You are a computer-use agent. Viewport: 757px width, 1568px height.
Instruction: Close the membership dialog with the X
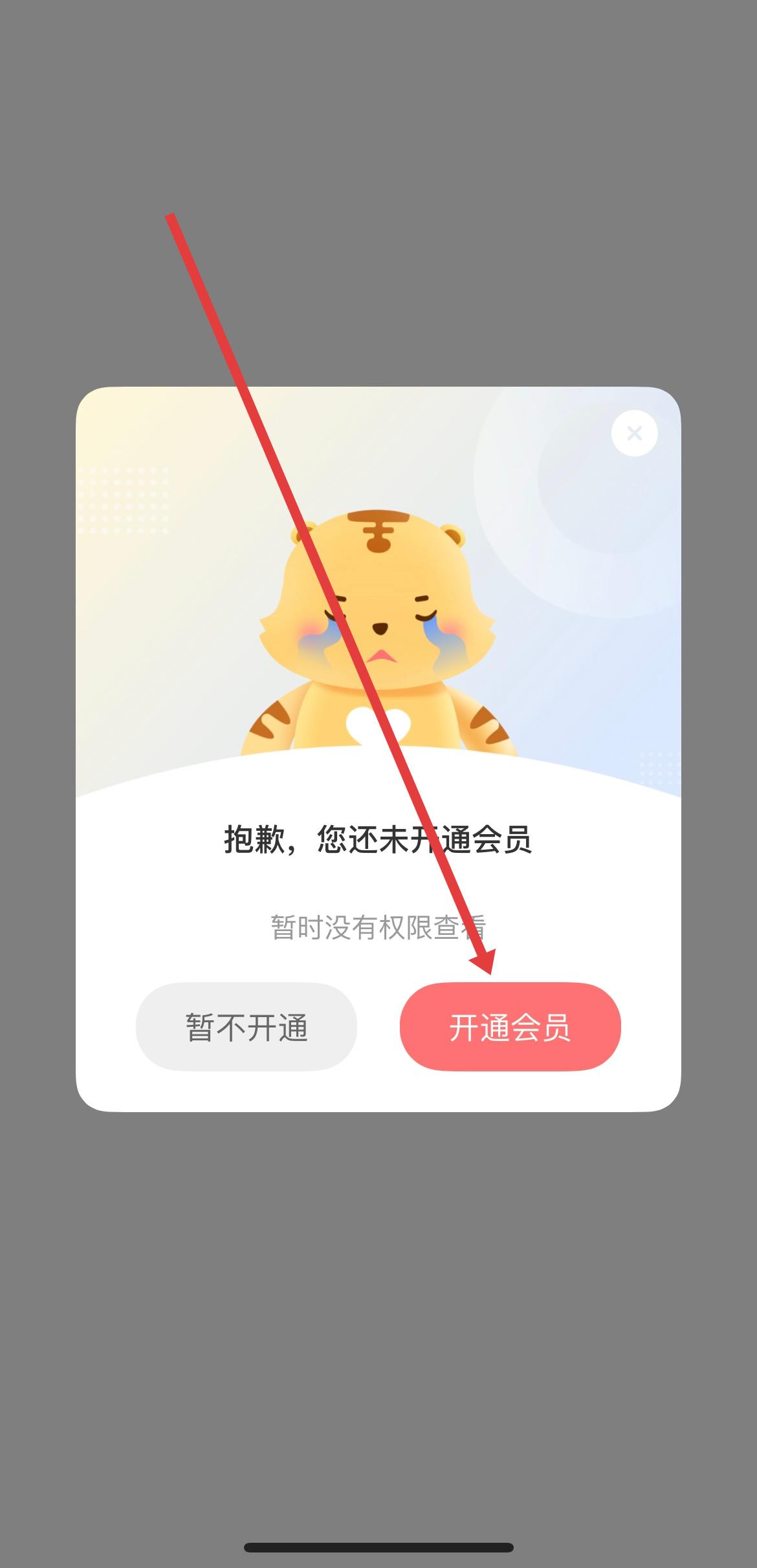pos(634,433)
